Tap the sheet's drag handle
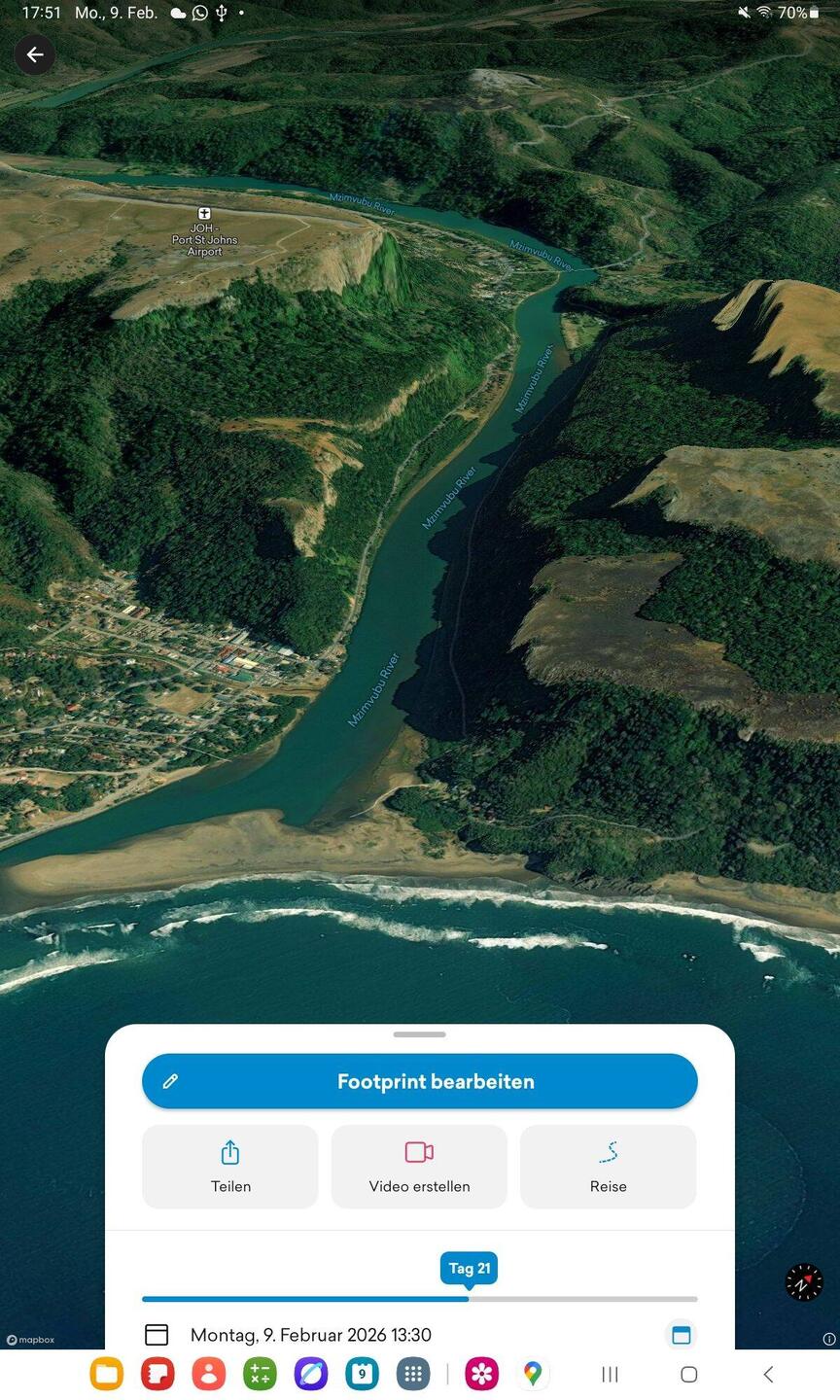The height and width of the screenshot is (1400, 840). point(420,1034)
